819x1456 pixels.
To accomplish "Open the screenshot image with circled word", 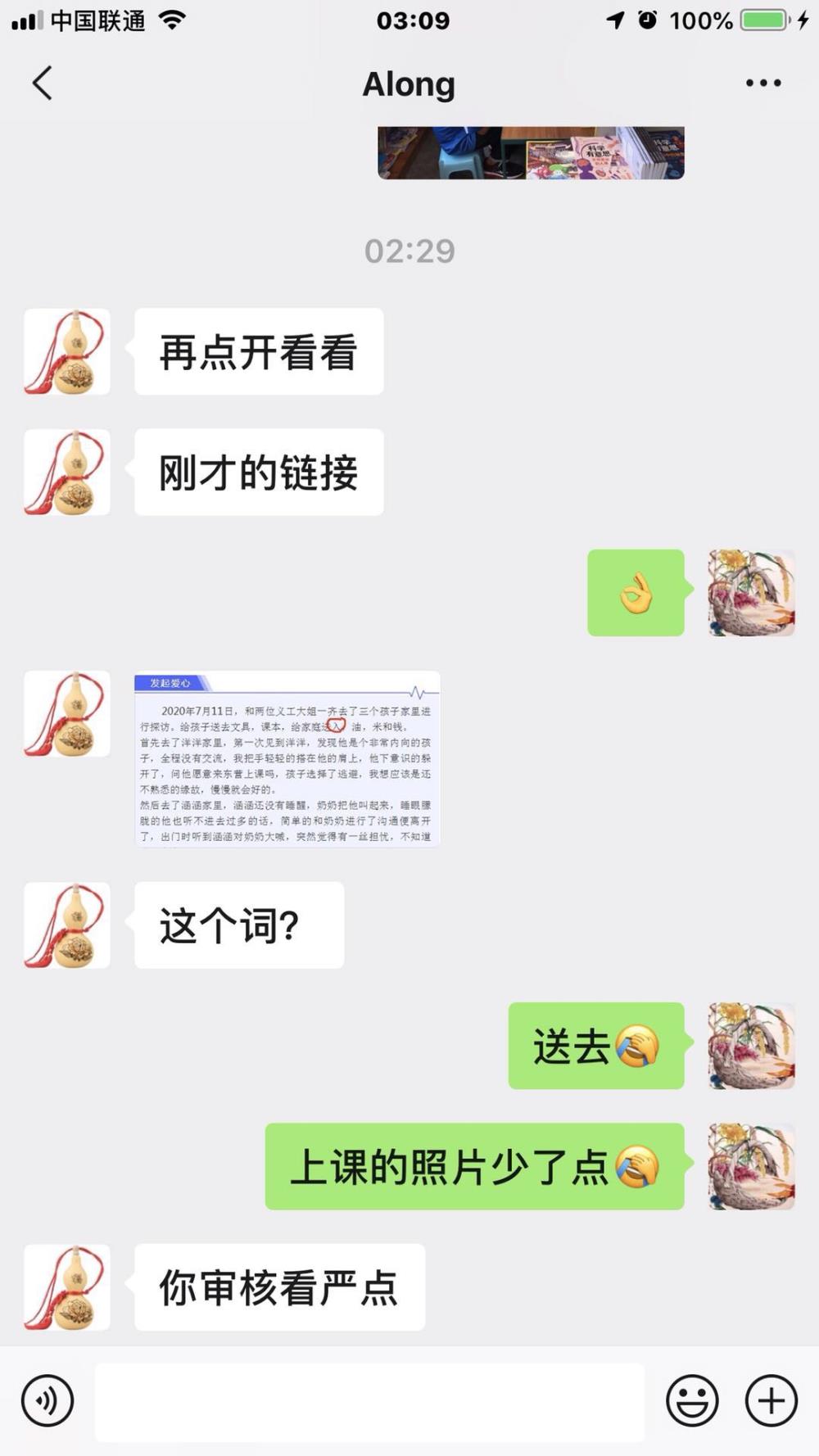I will 287,758.
